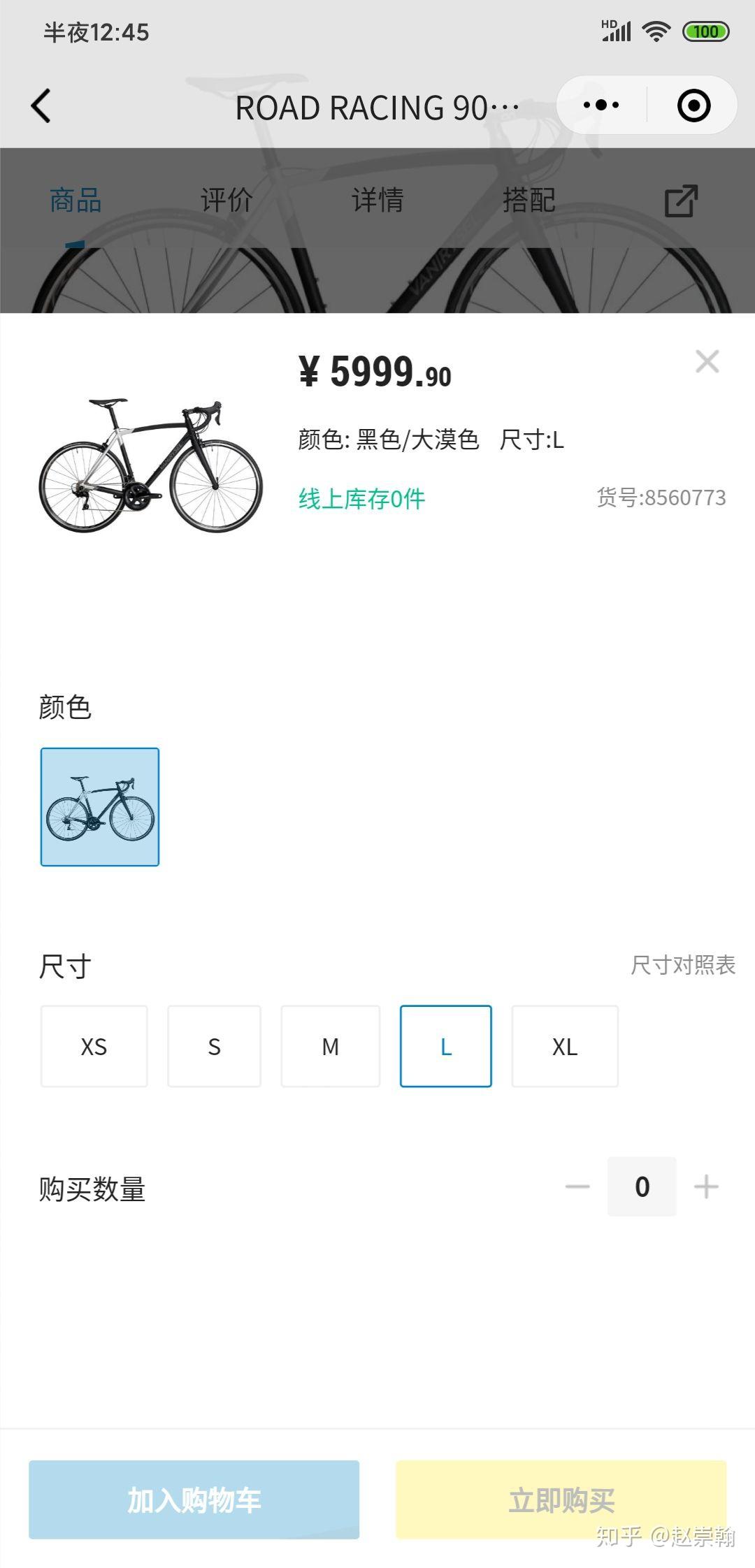Screen dimensions: 755x1568
Task: Select the 黑色/大漠色 color thumbnail
Action: coord(100,807)
